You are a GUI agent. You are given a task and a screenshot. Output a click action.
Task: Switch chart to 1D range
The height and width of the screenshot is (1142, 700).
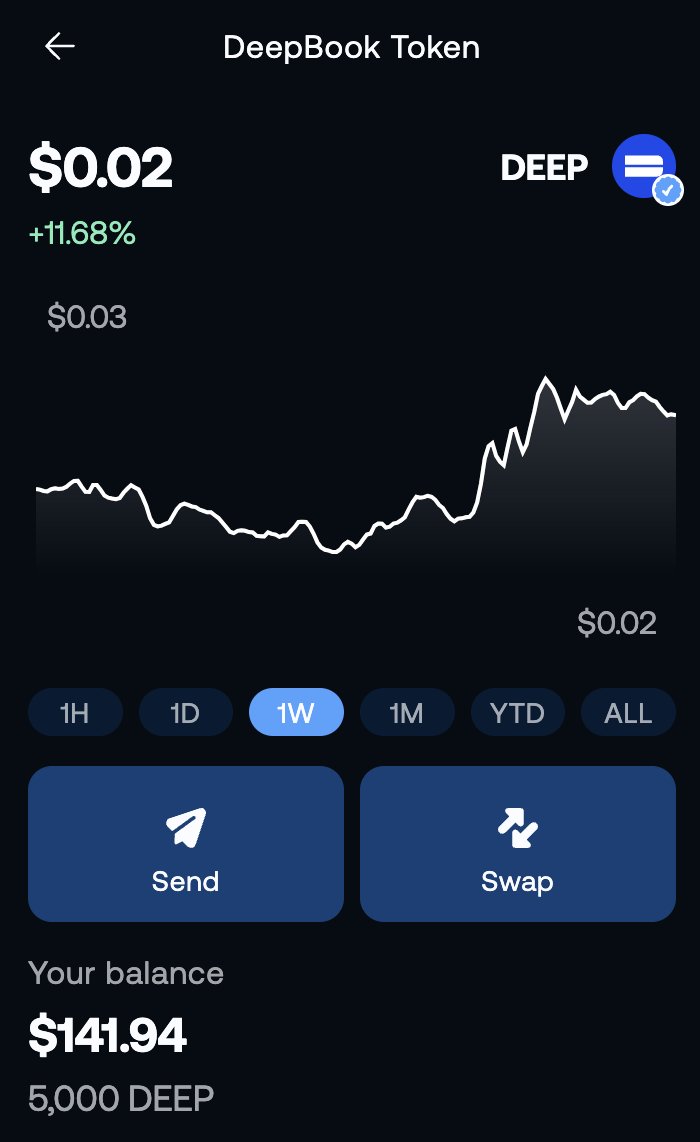tap(186, 713)
